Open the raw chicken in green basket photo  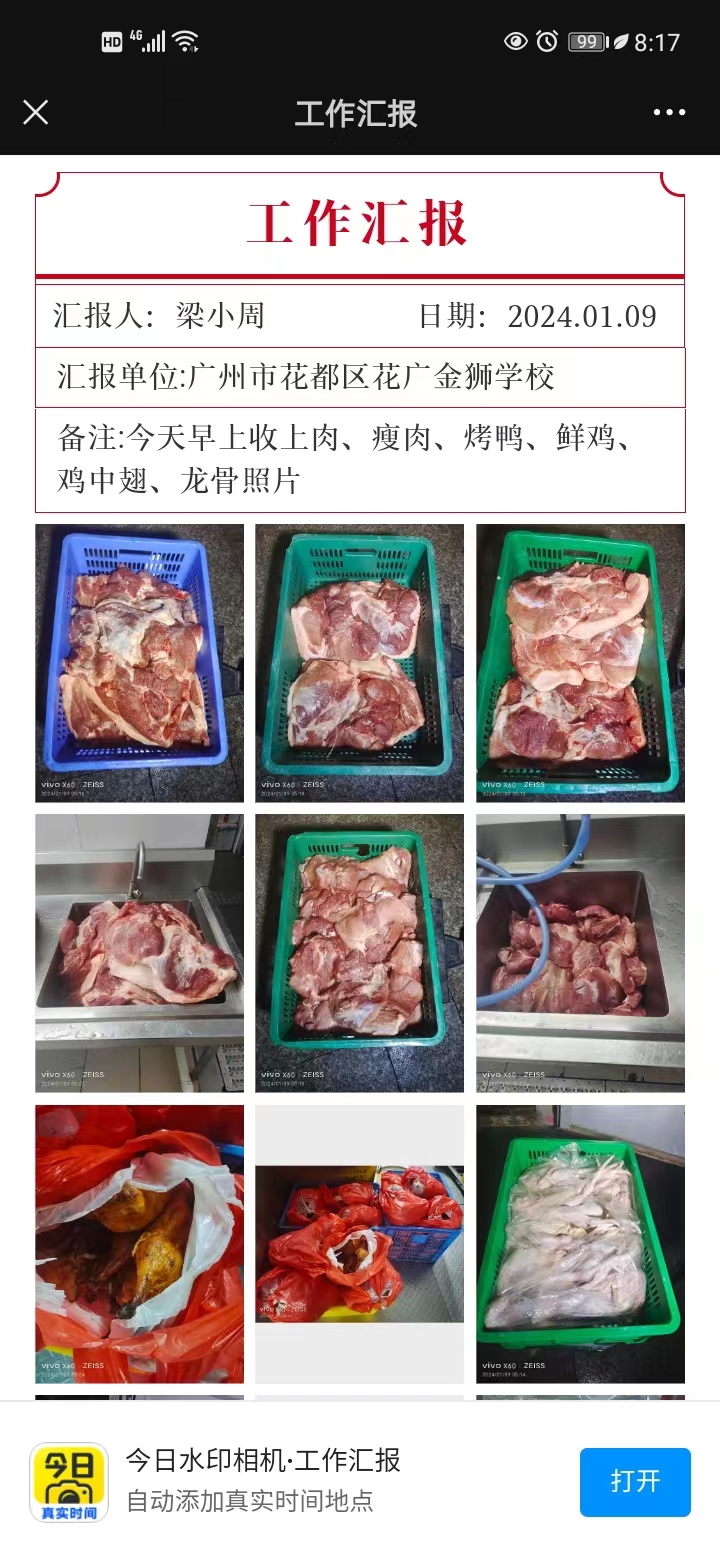580,1244
